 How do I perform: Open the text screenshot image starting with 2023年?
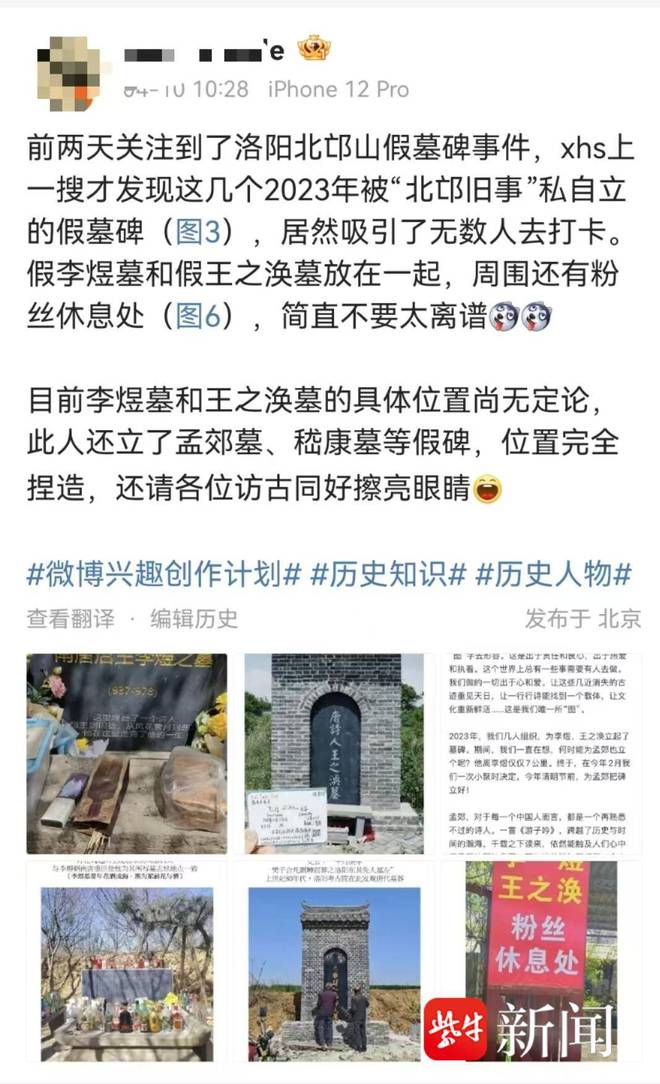pyautogui.click(x=539, y=754)
